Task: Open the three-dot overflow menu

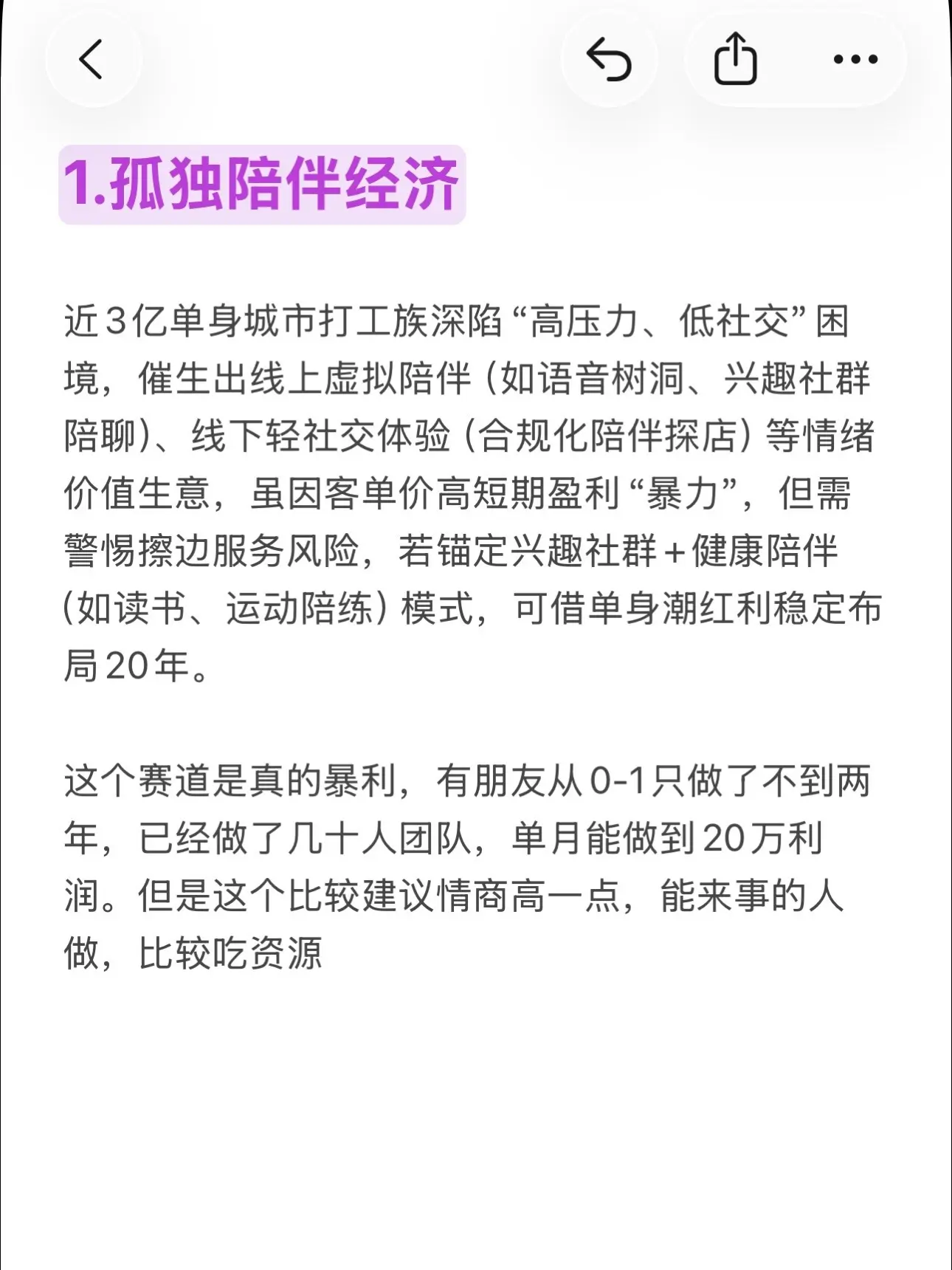Action: [855, 60]
